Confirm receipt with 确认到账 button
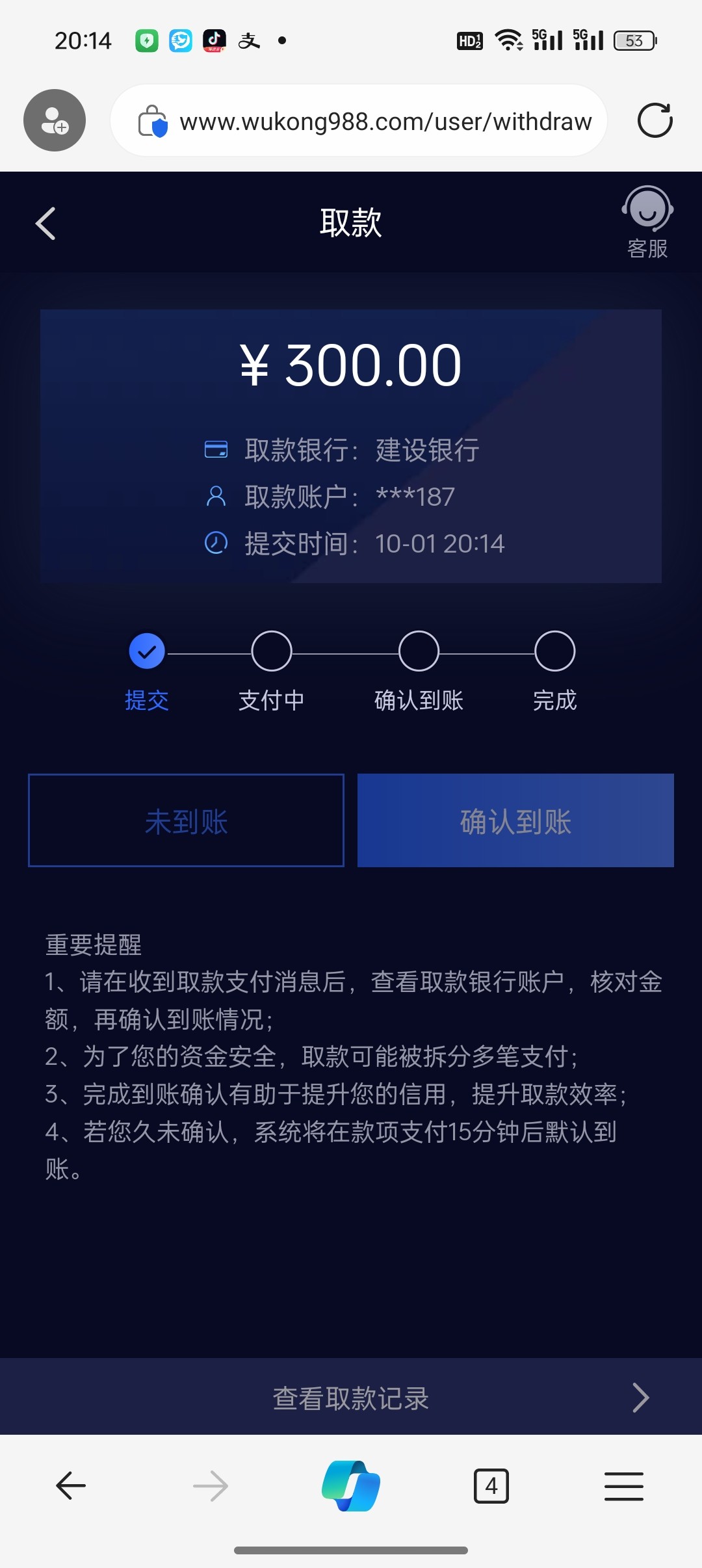 point(515,820)
